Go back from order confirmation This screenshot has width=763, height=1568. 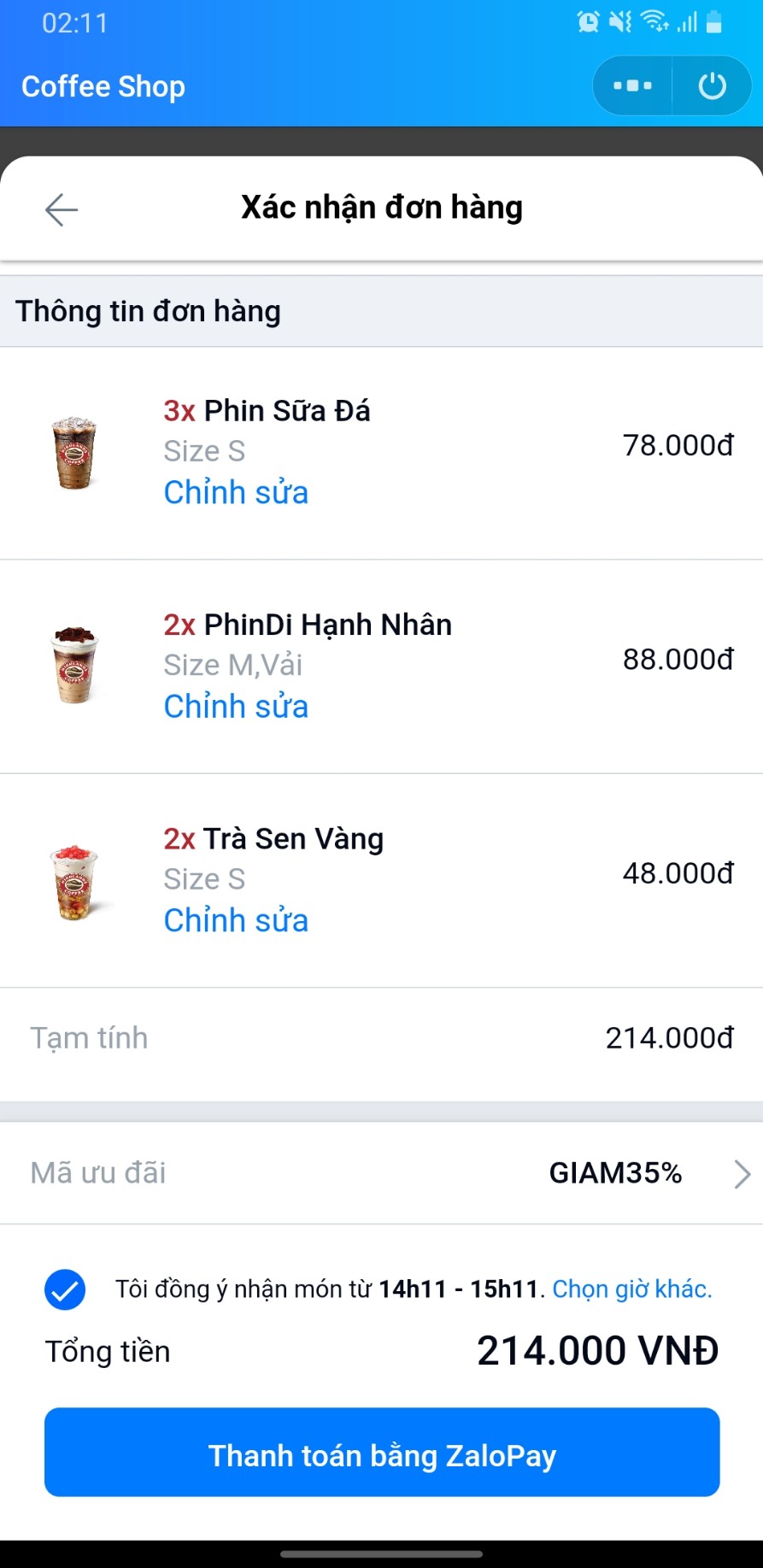click(x=62, y=209)
